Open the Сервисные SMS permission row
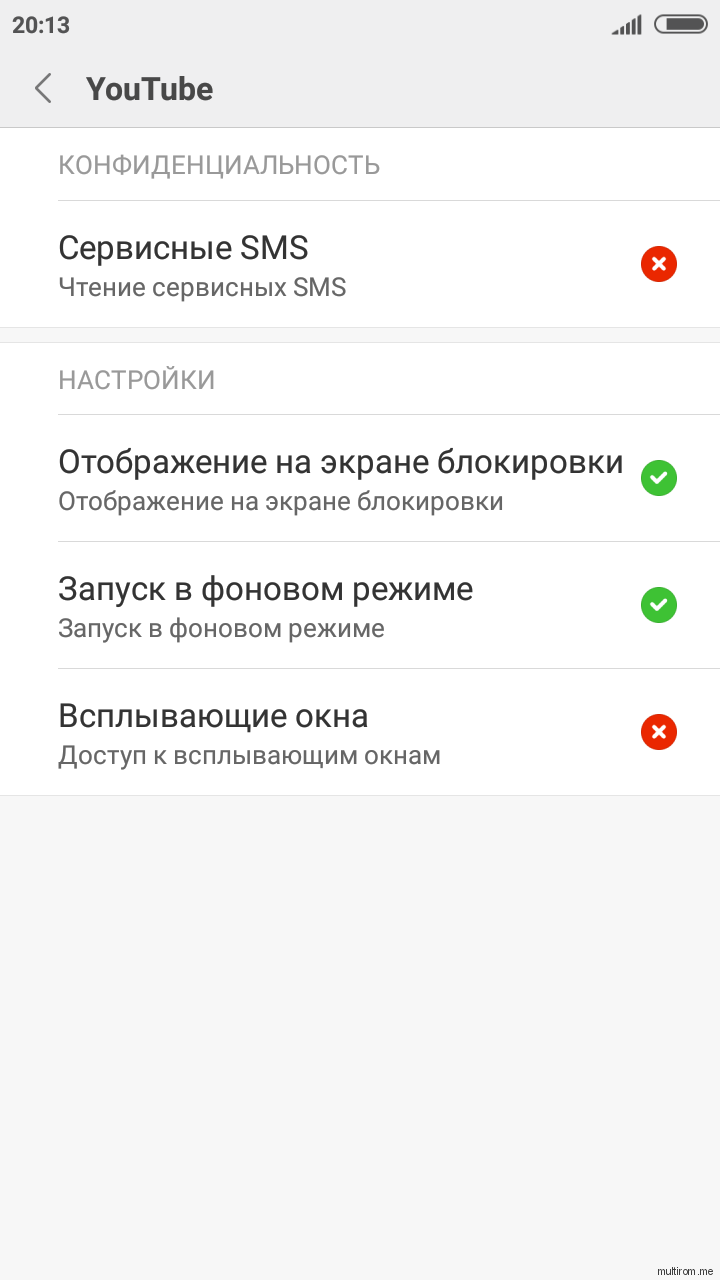The width and height of the screenshot is (720, 1280). click(360, 264)
